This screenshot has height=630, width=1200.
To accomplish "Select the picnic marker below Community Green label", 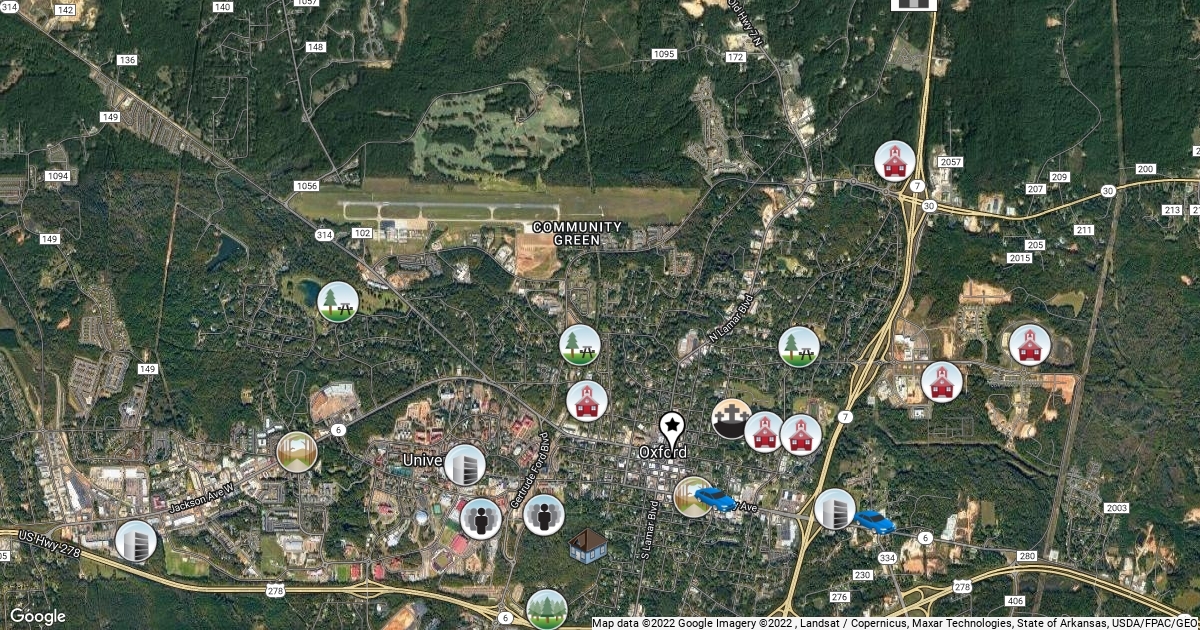I will tap(580, 345).
